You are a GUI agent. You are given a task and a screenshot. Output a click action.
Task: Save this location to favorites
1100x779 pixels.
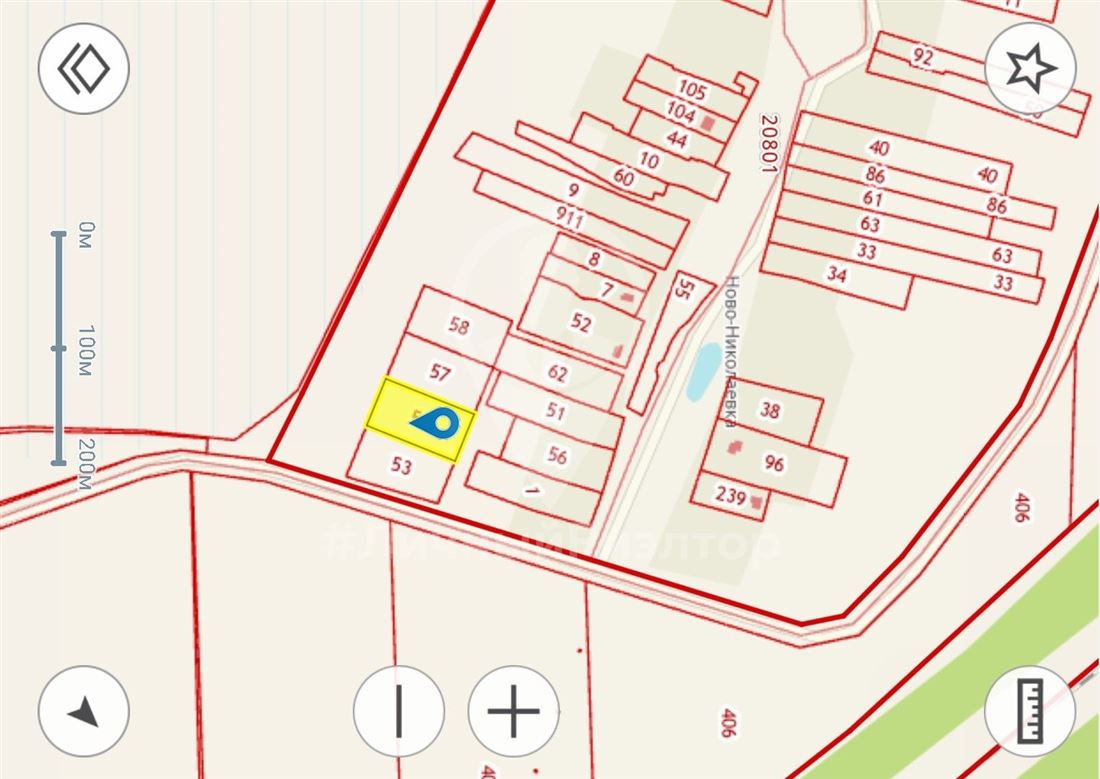(1030, 68)
